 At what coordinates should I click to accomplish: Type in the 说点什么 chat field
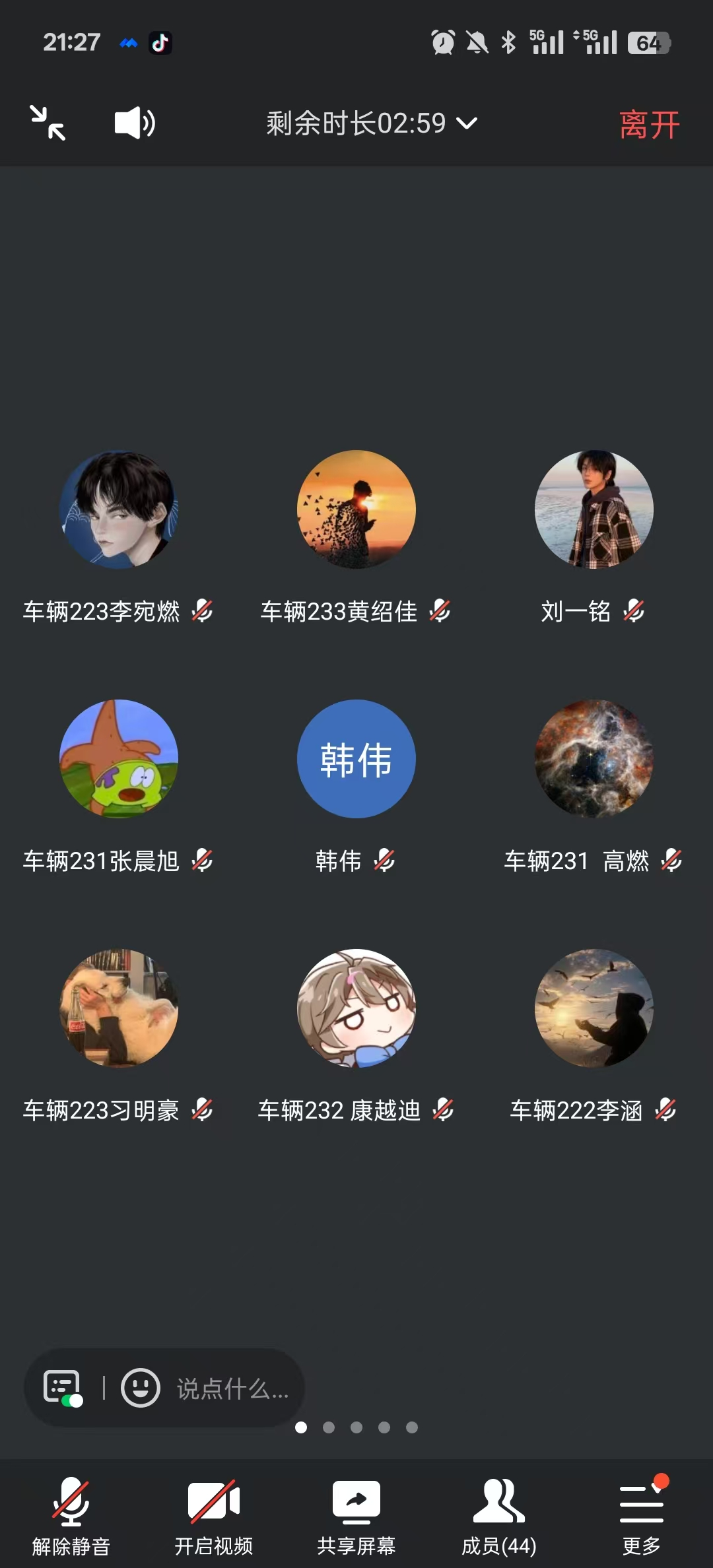[232, 1388]
